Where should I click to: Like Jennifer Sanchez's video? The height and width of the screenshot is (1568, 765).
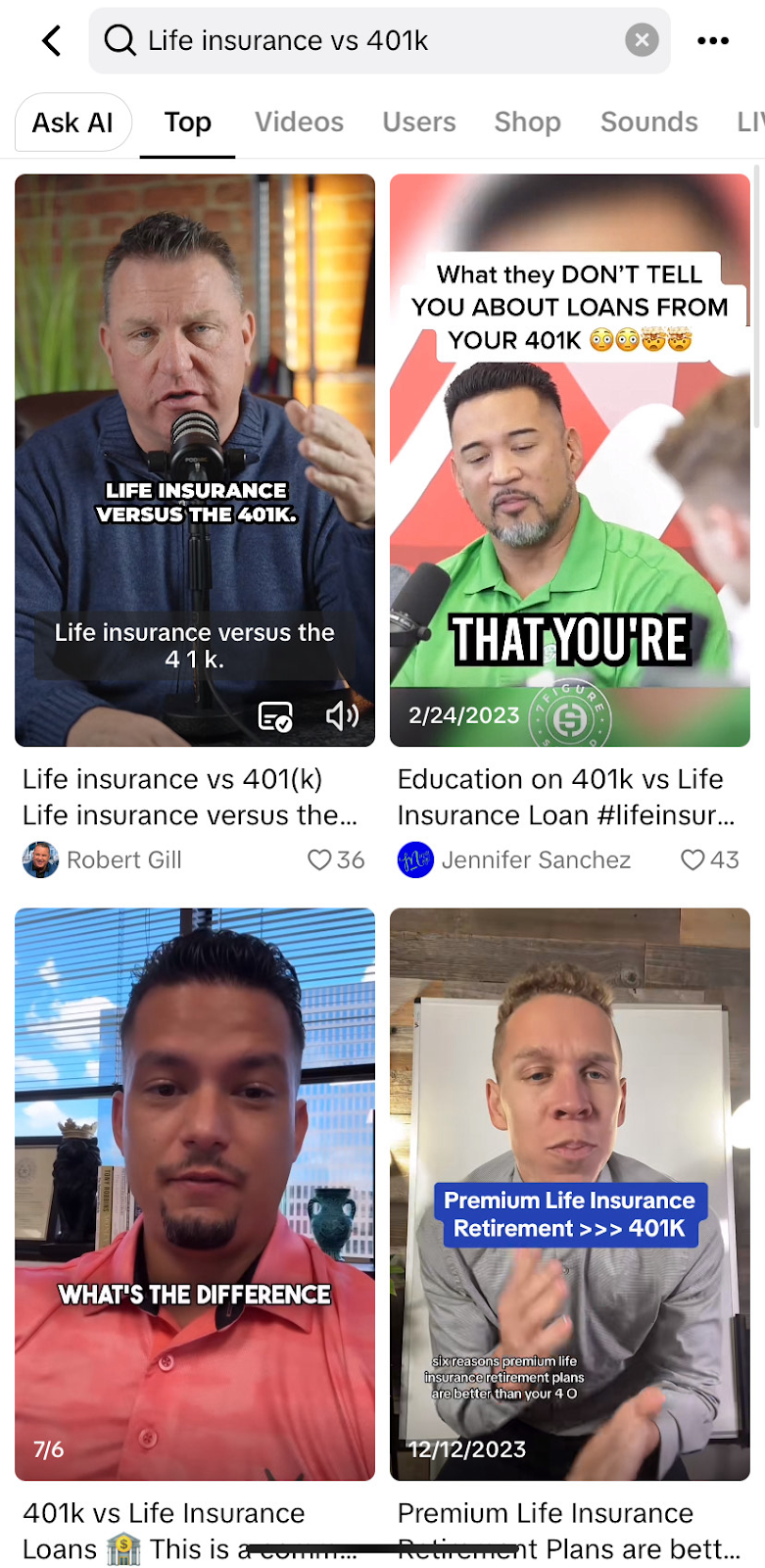pyautogui.click(x=693, y=859)
